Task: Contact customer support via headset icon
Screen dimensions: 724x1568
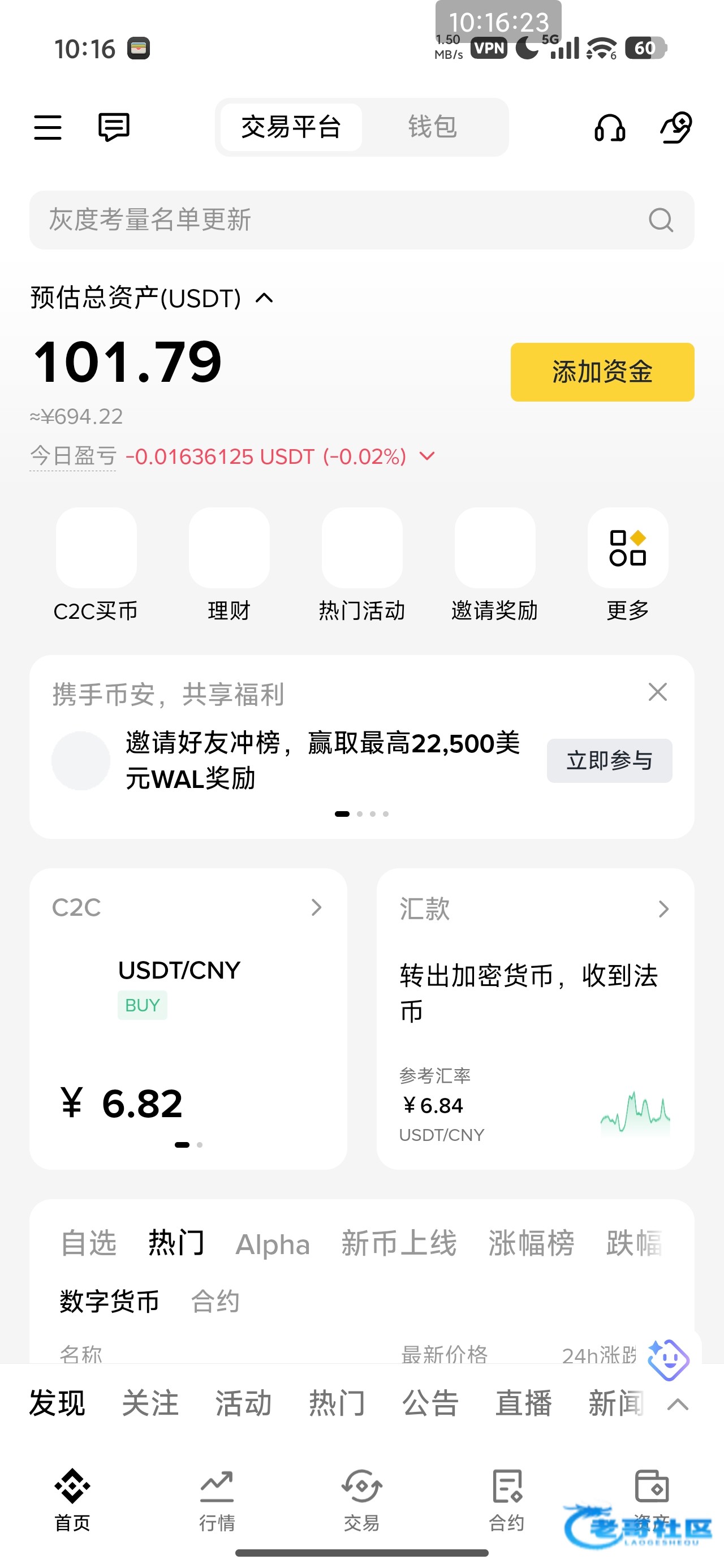Action: 610,127
